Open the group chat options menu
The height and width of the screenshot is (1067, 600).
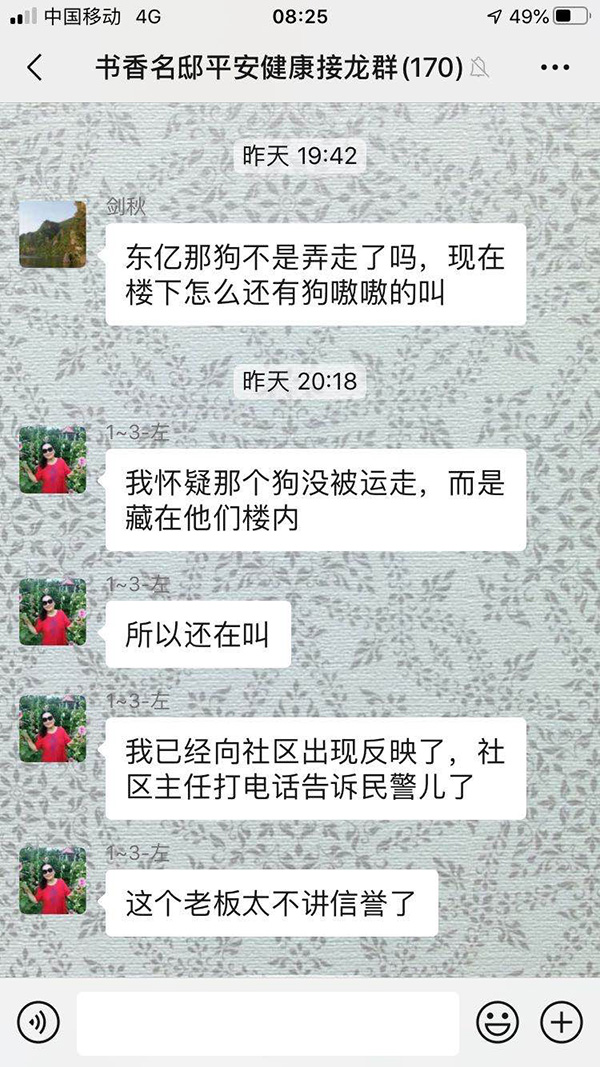tap(554, 68)
